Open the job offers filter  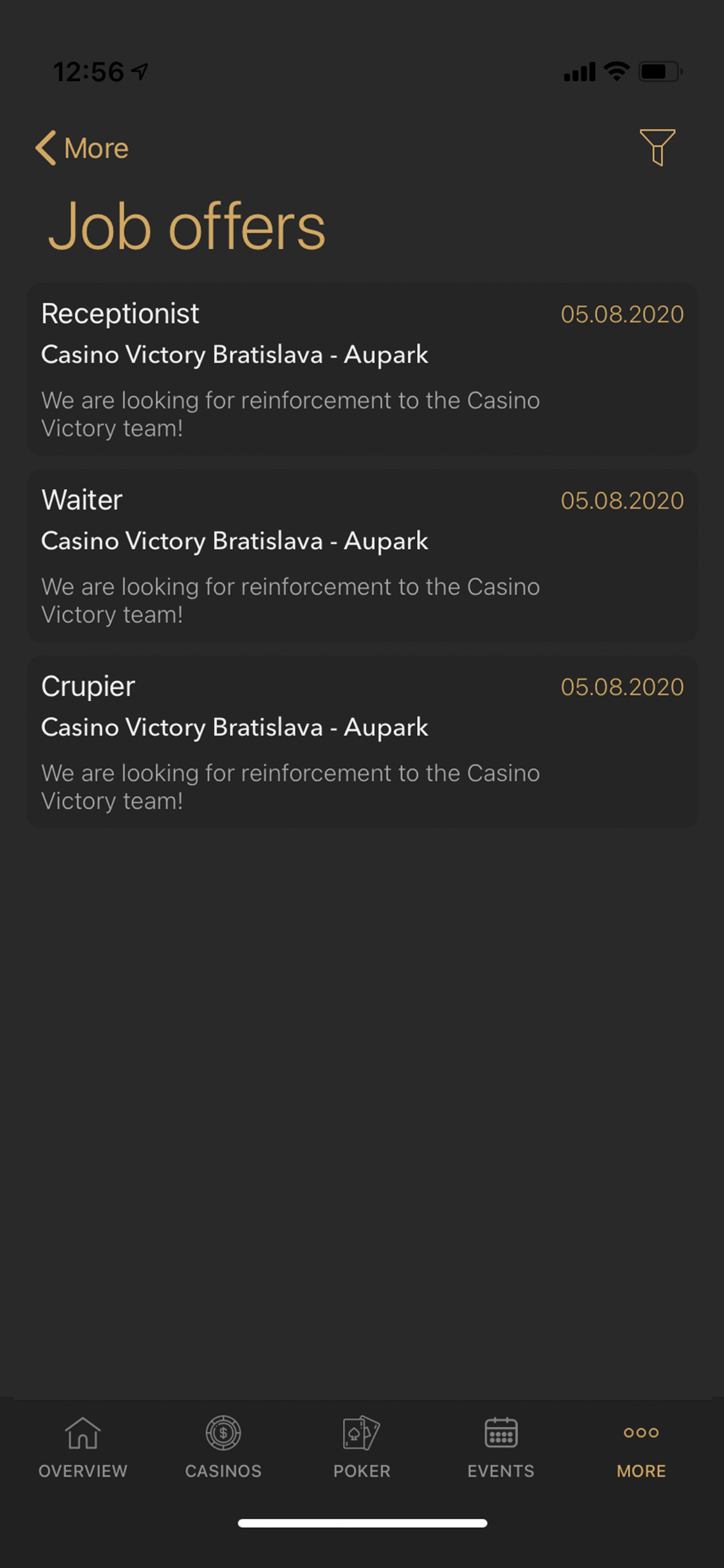pyautogui.click(x=657, y=147)
